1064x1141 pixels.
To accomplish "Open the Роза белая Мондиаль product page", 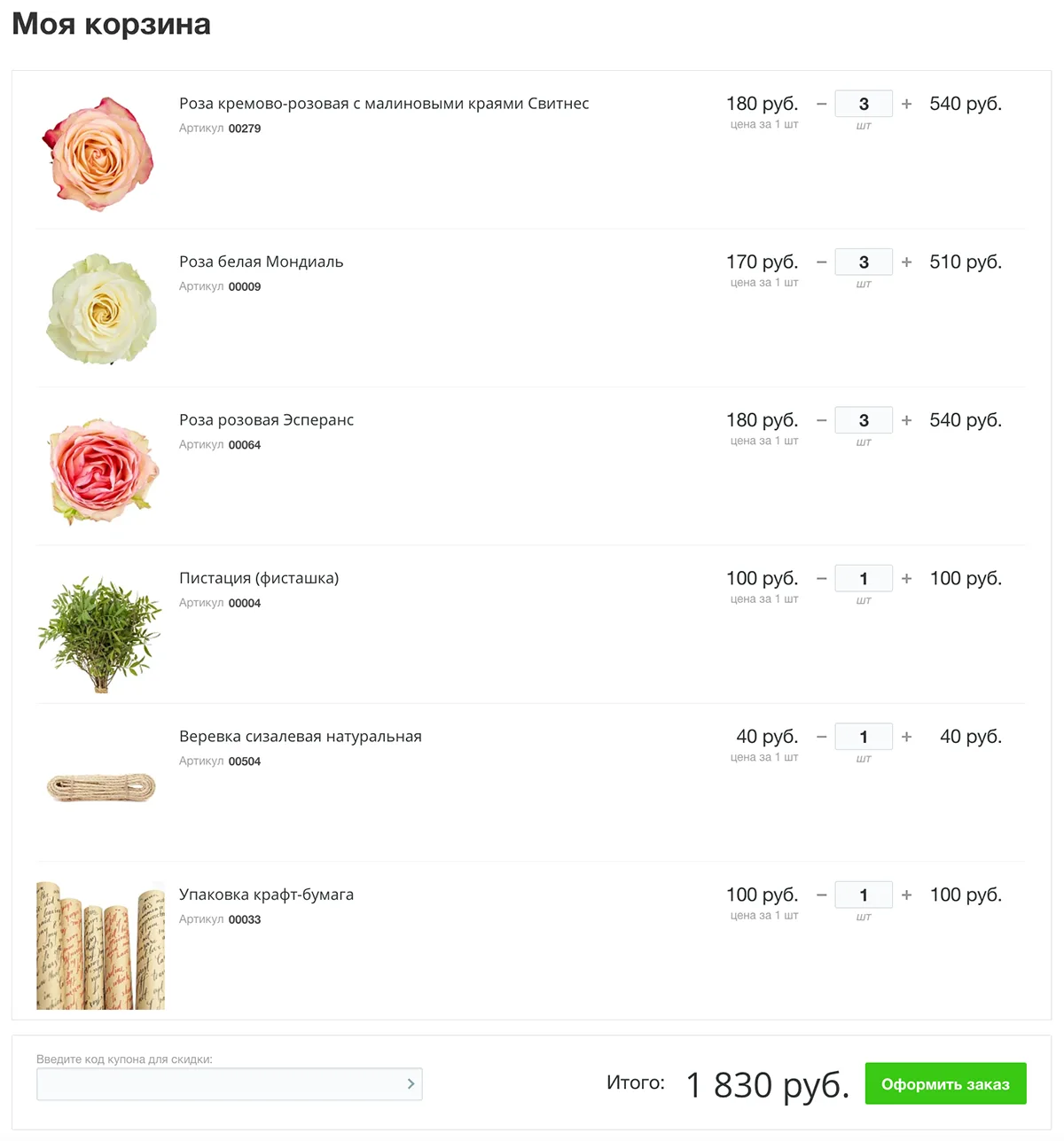I will pos(260,262).
